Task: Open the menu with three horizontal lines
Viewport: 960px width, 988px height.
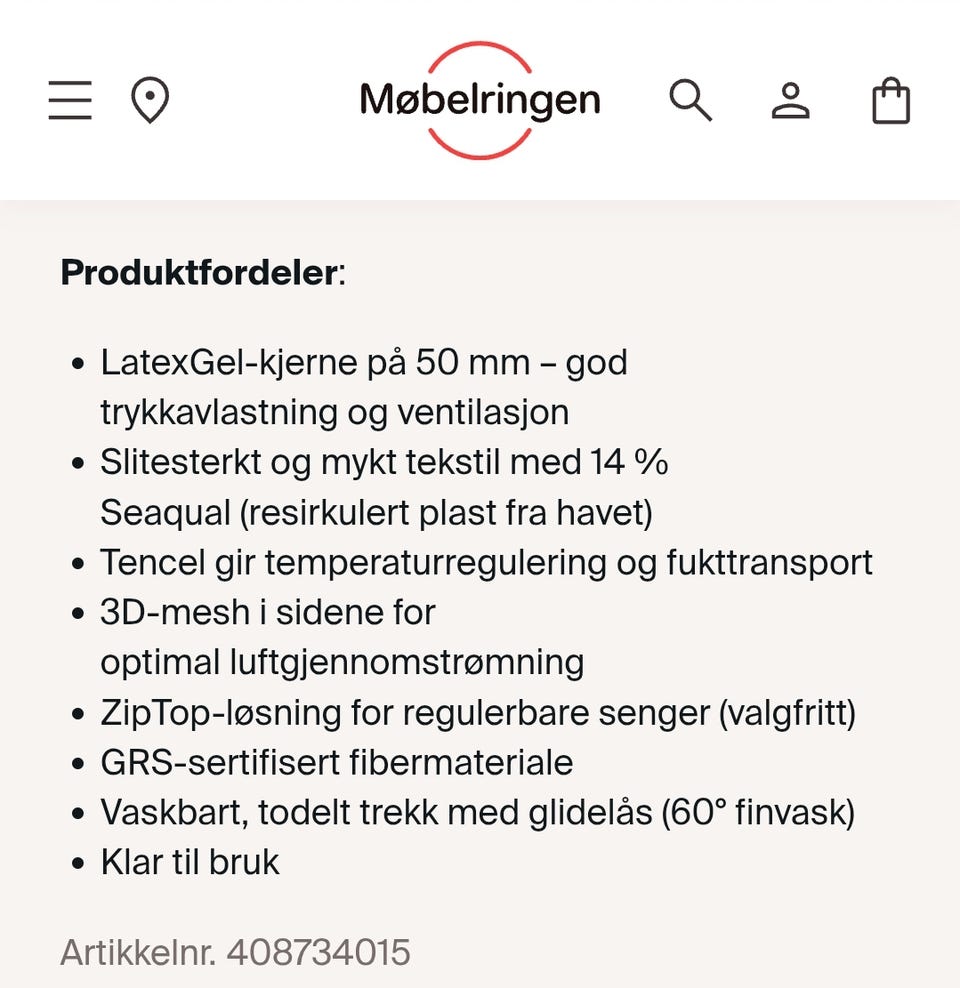Action: pyautogui.click(x=70, y=99)
